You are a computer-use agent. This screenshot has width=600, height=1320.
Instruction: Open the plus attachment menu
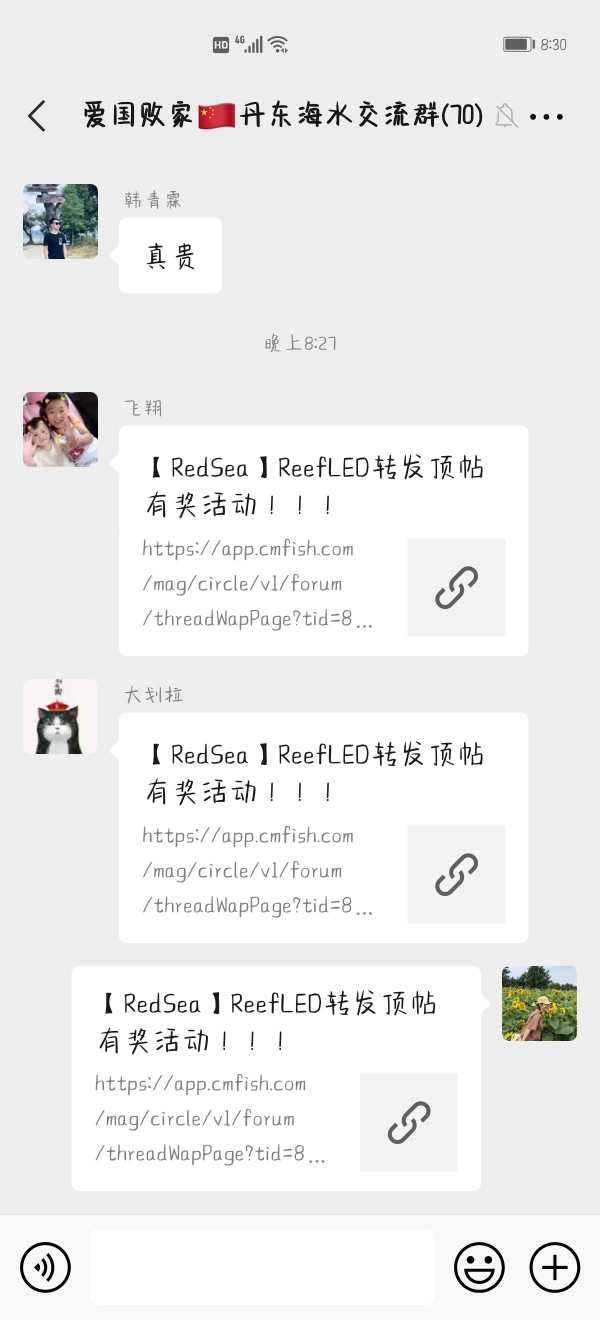(x=554, y=1268)
